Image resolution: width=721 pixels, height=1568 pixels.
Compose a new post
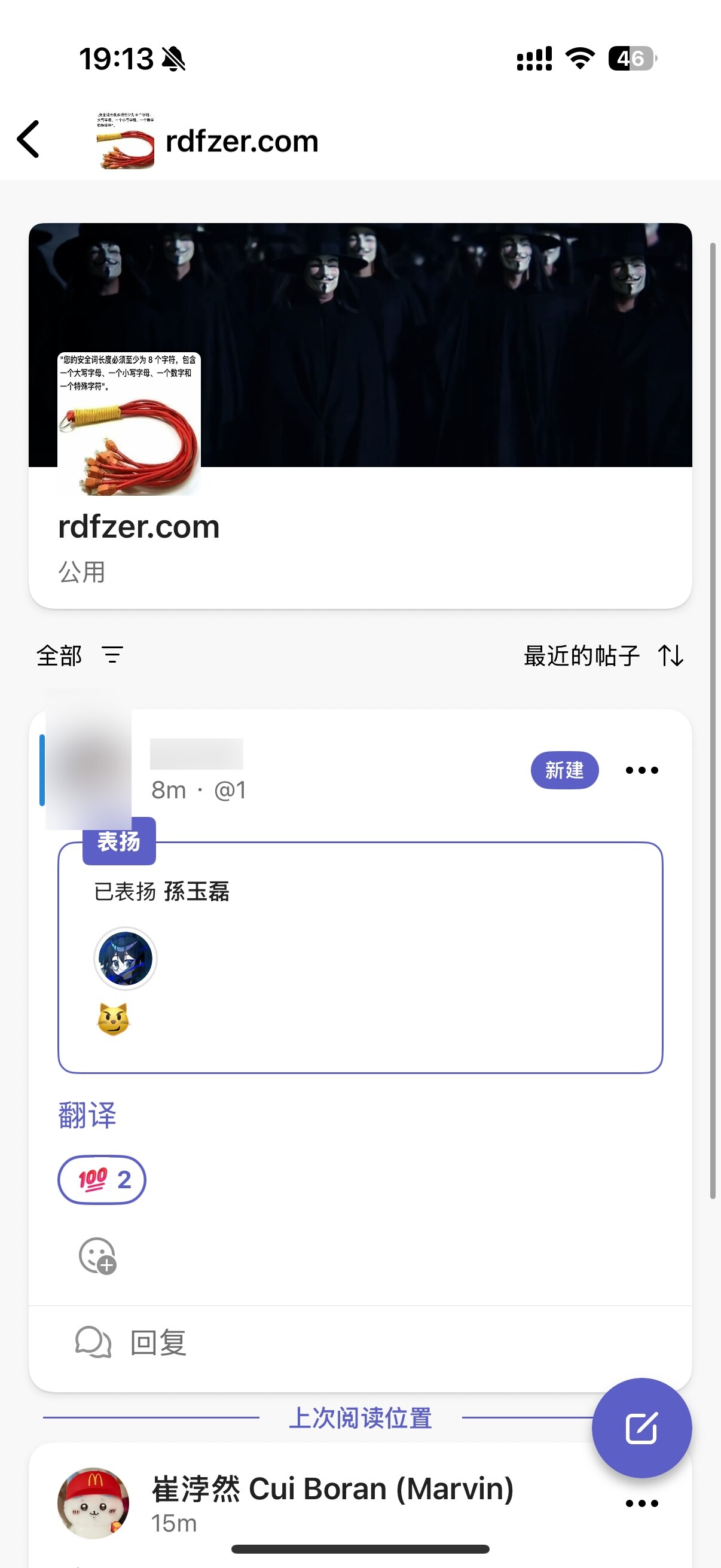[x=641, y=1427]
